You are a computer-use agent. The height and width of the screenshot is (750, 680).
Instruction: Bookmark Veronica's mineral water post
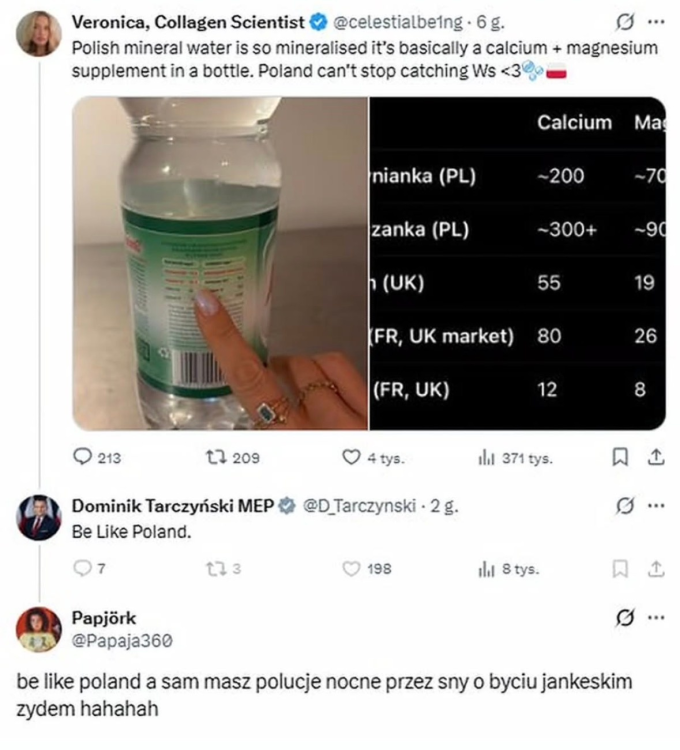click(620, 458)
